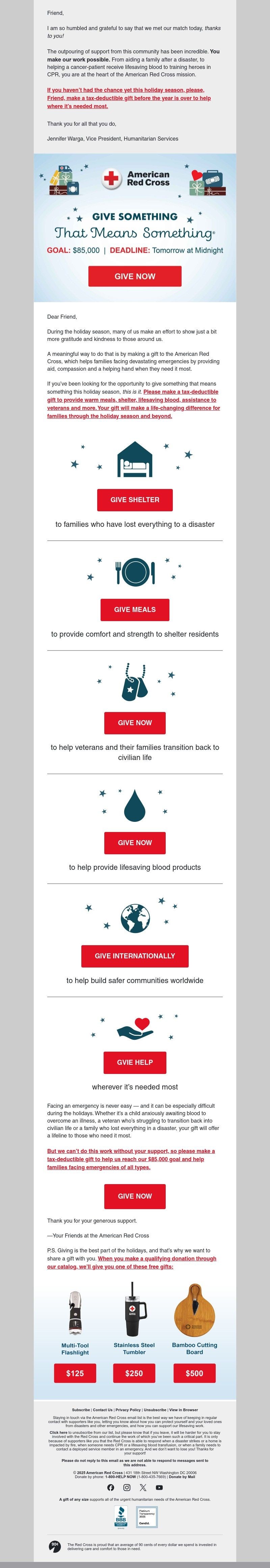
Task: Visit the Red Cross Facebook page
Action: (x=111, y=1487)
